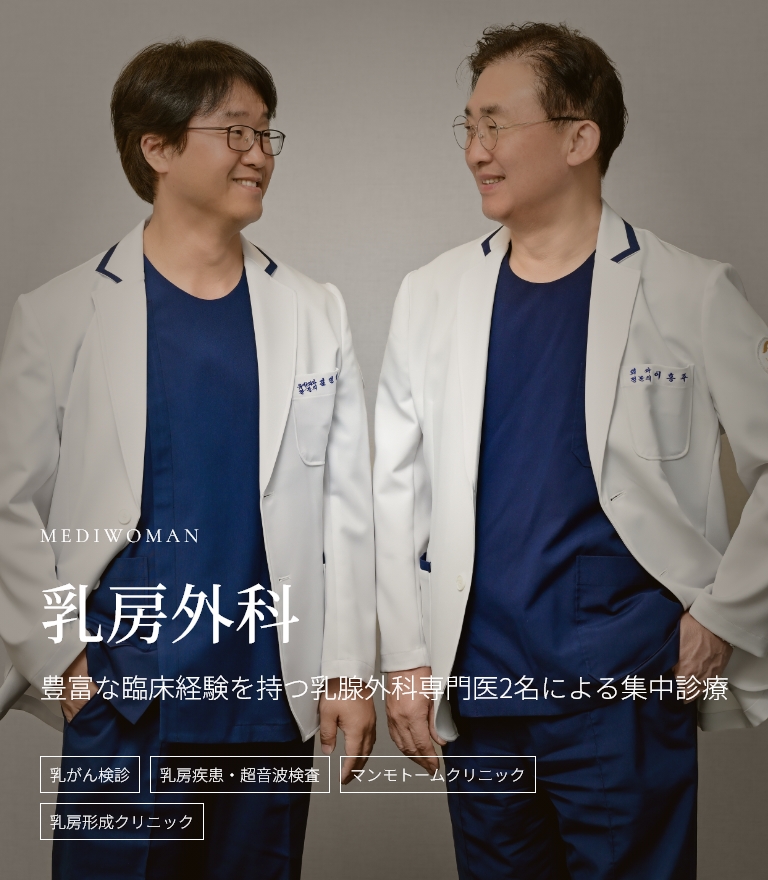The height and width of the screenshot is (880, 768).
Task: Open the 乳房形成クリニック chip
Action: point(122,821)
